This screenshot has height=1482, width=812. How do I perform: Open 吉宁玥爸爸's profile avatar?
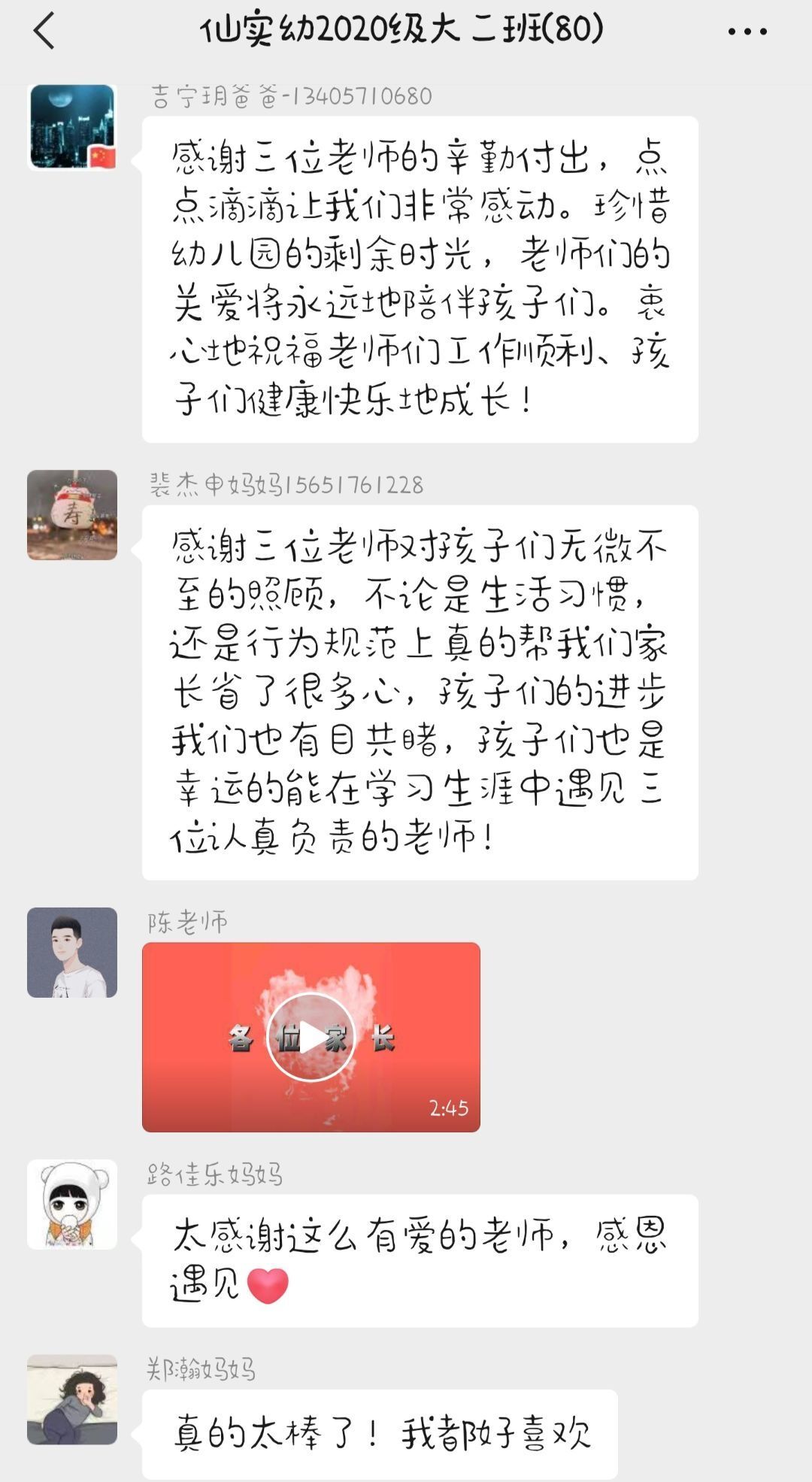point(72,126)
